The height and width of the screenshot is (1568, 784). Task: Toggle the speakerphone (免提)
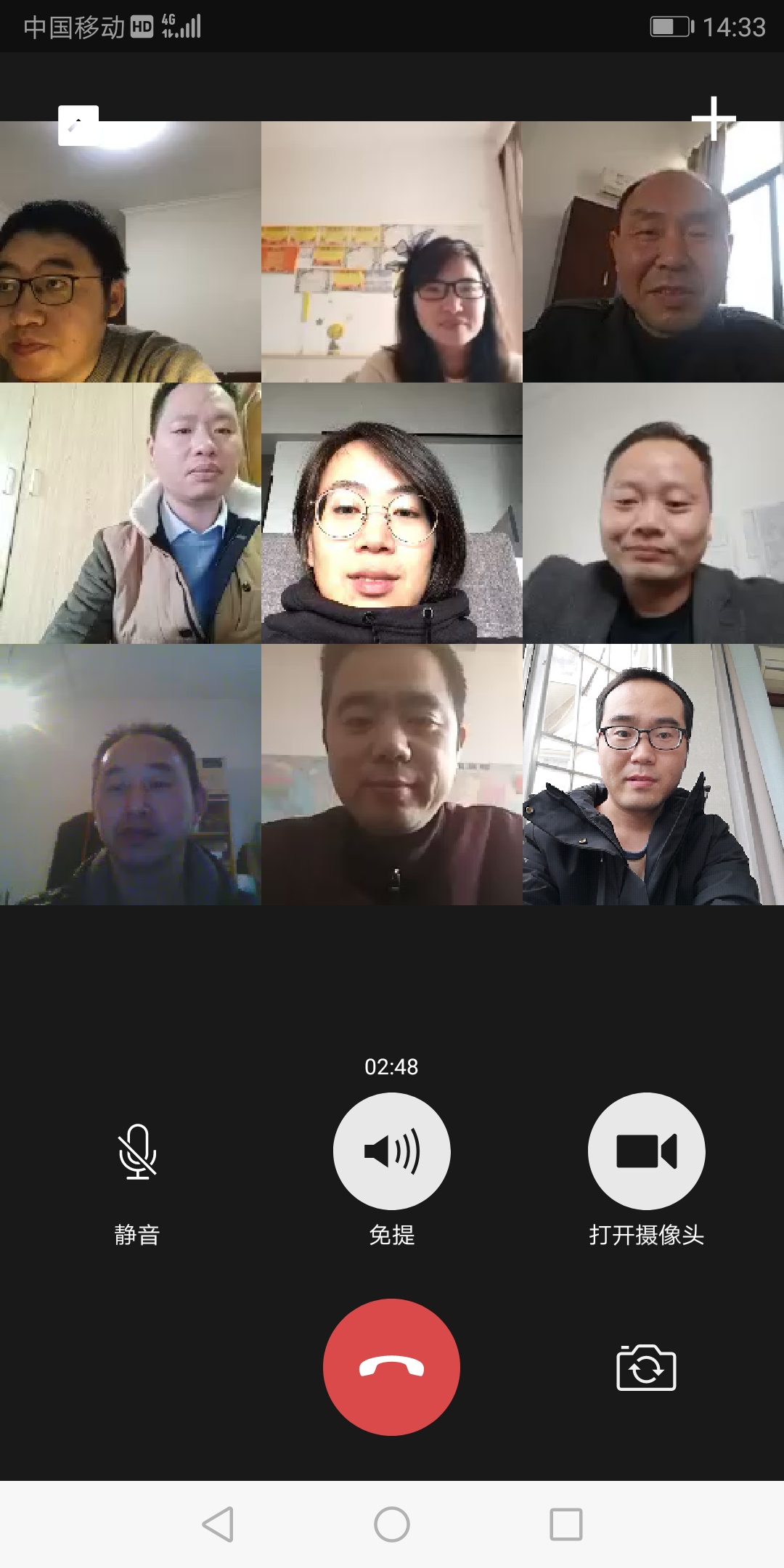click(391, 1152)
